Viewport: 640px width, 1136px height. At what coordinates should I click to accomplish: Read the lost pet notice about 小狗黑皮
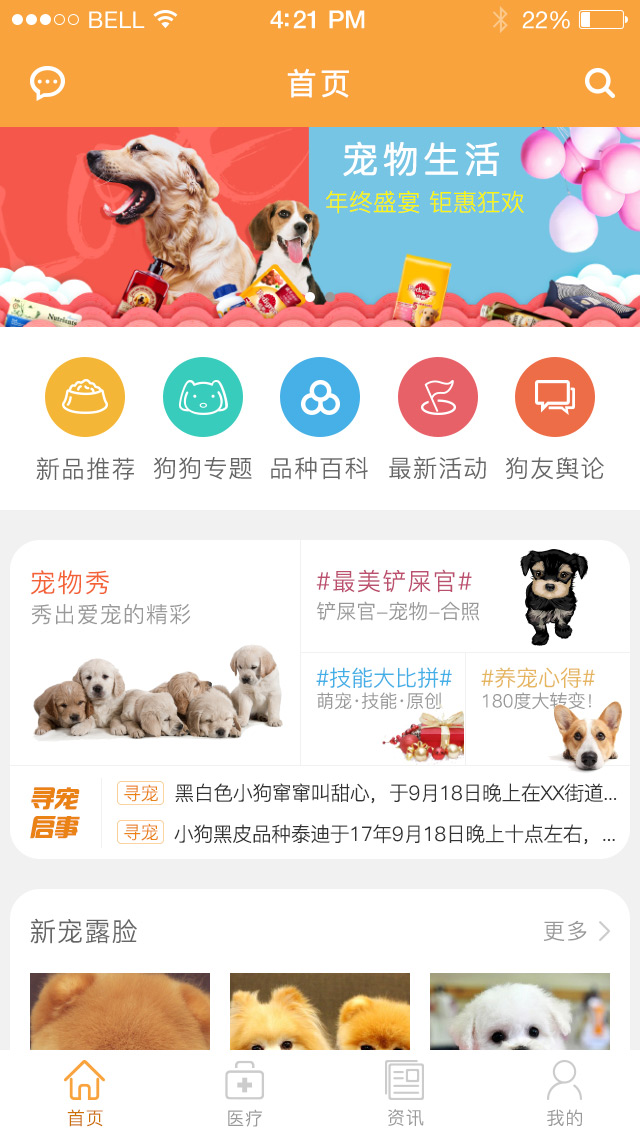(380, 833)
